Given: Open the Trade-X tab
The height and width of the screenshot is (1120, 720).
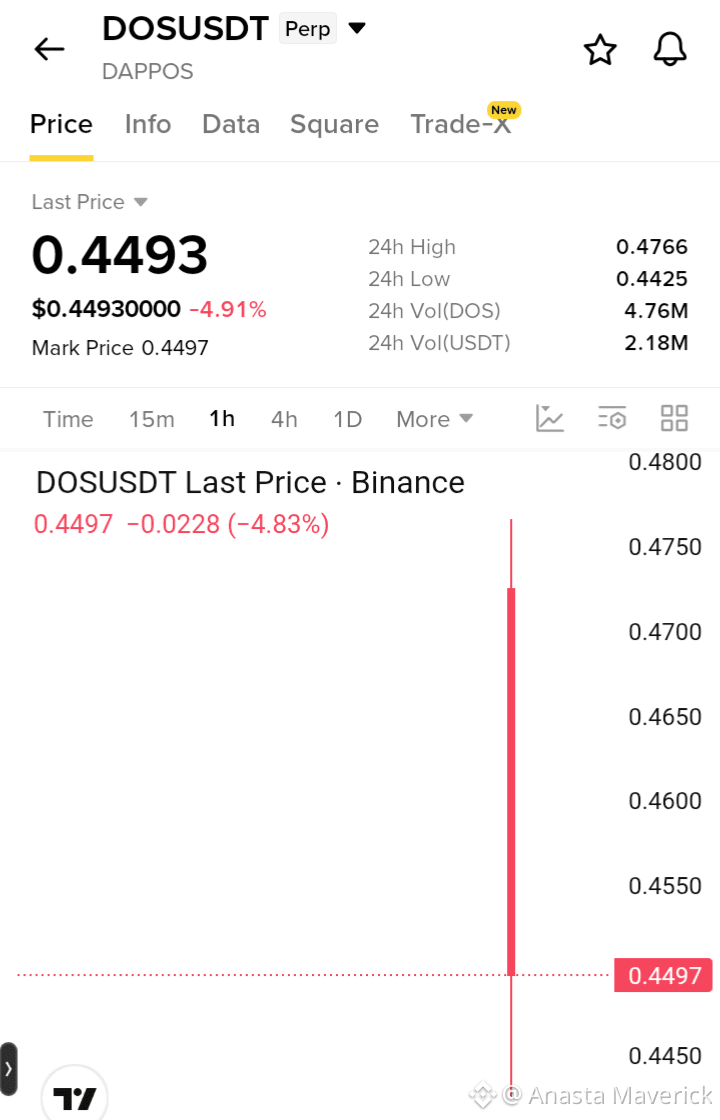Looking at the screenshot, I should tap(461, 123).
